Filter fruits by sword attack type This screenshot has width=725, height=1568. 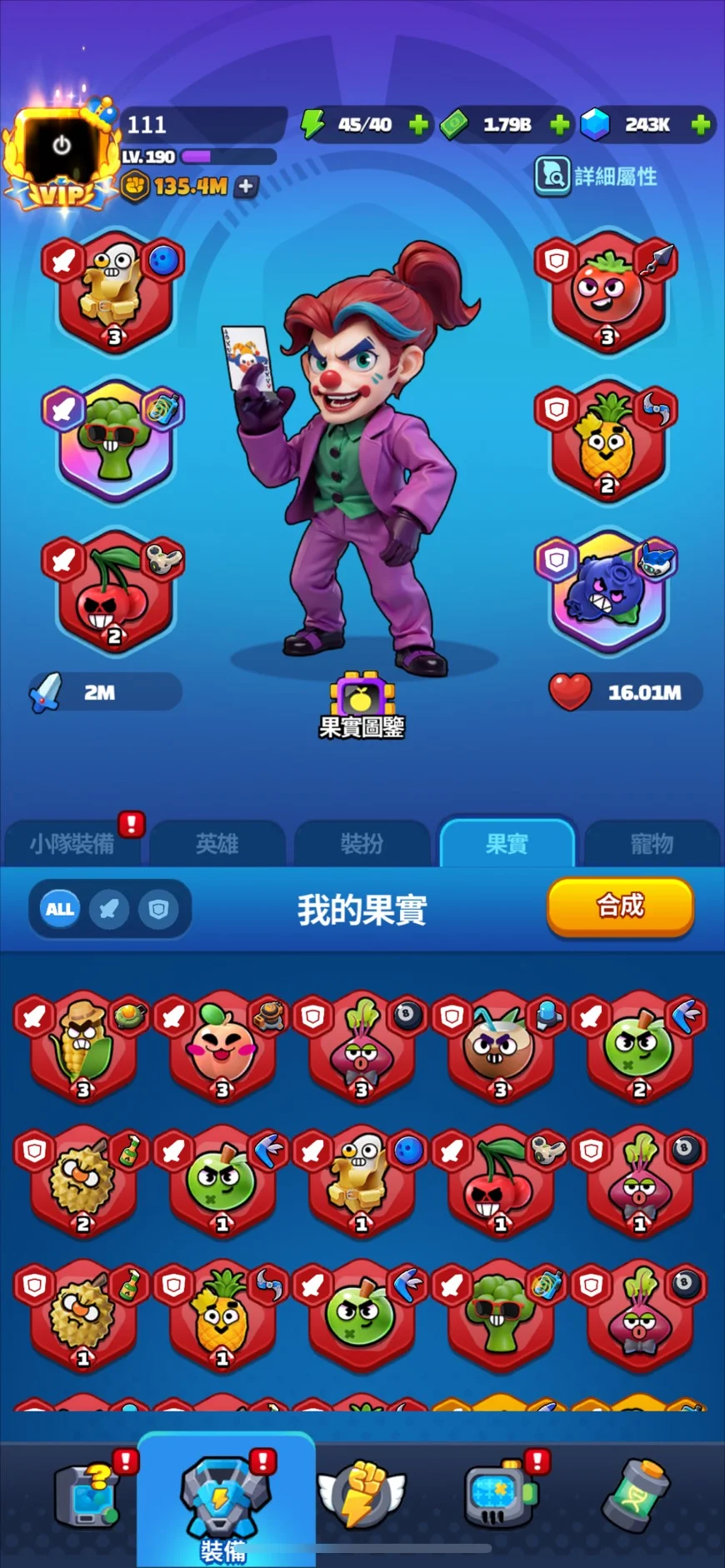[x=109, y=909]
